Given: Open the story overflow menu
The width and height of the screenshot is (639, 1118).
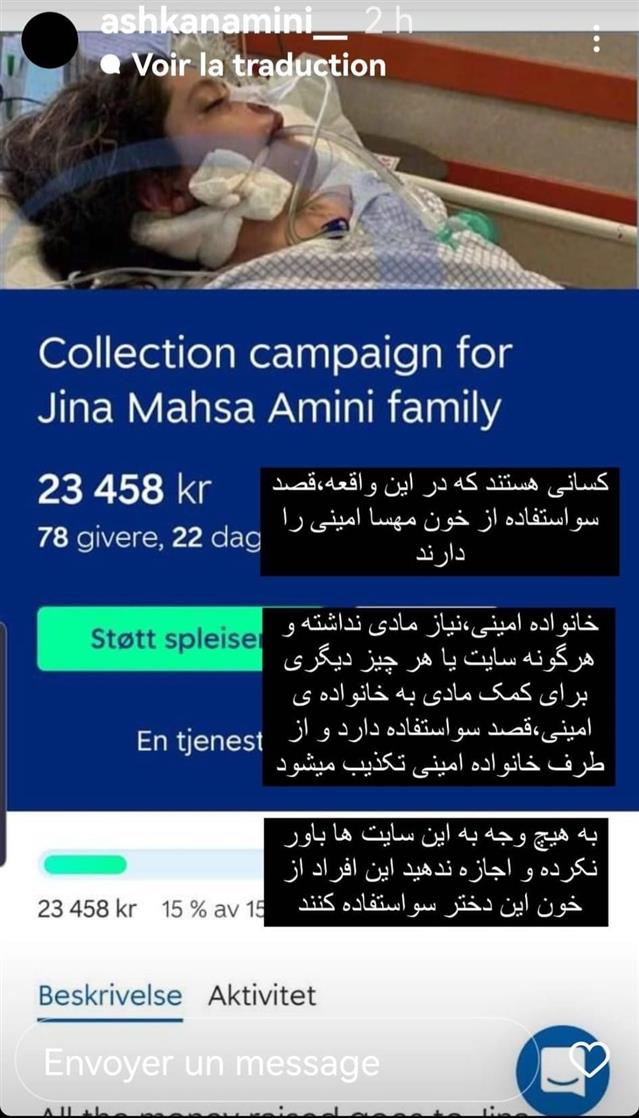Looking at the screenshot, I should 596,39.
